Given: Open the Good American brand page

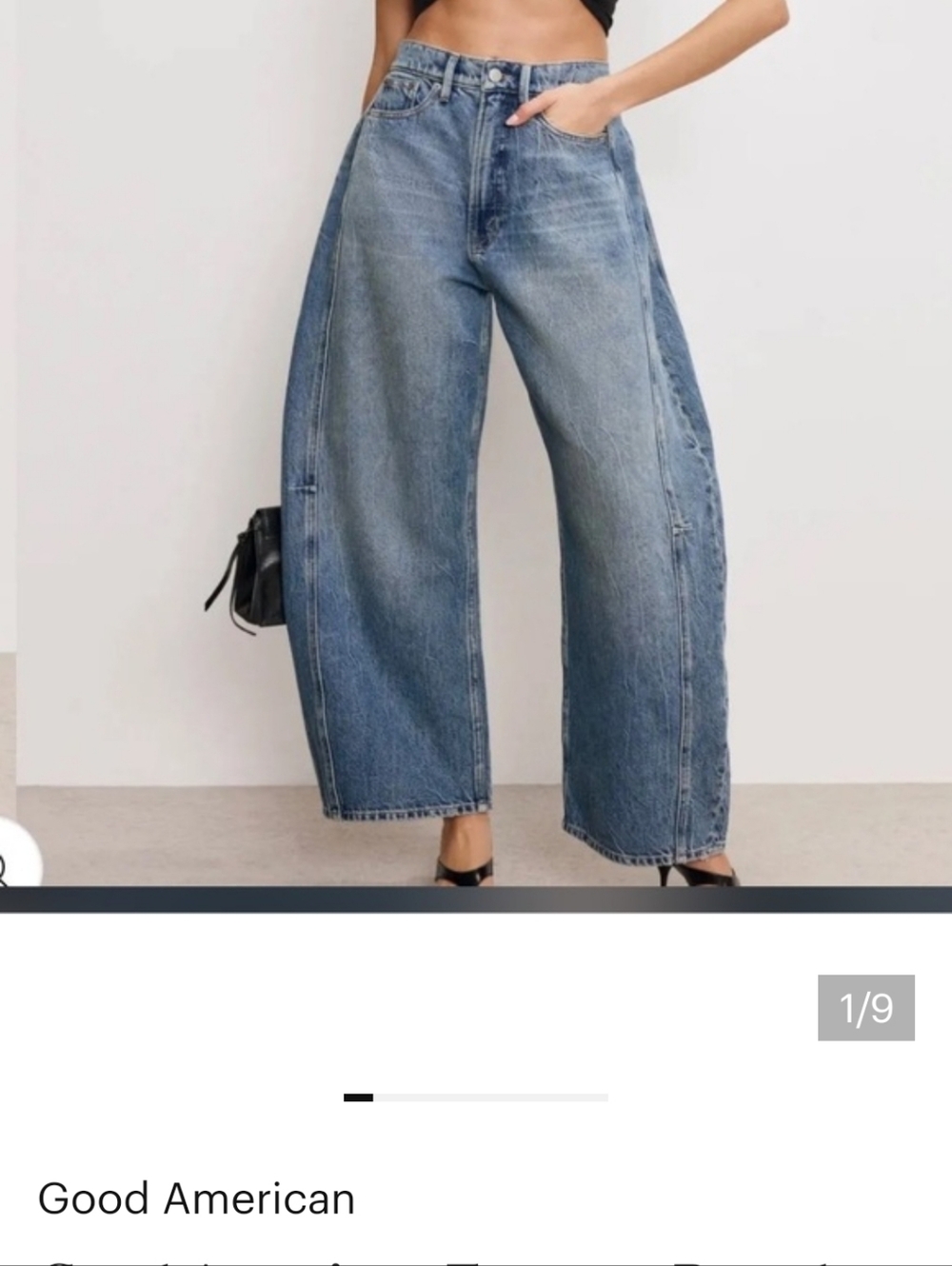Looking at the screenshot, I should point(196,1198).
